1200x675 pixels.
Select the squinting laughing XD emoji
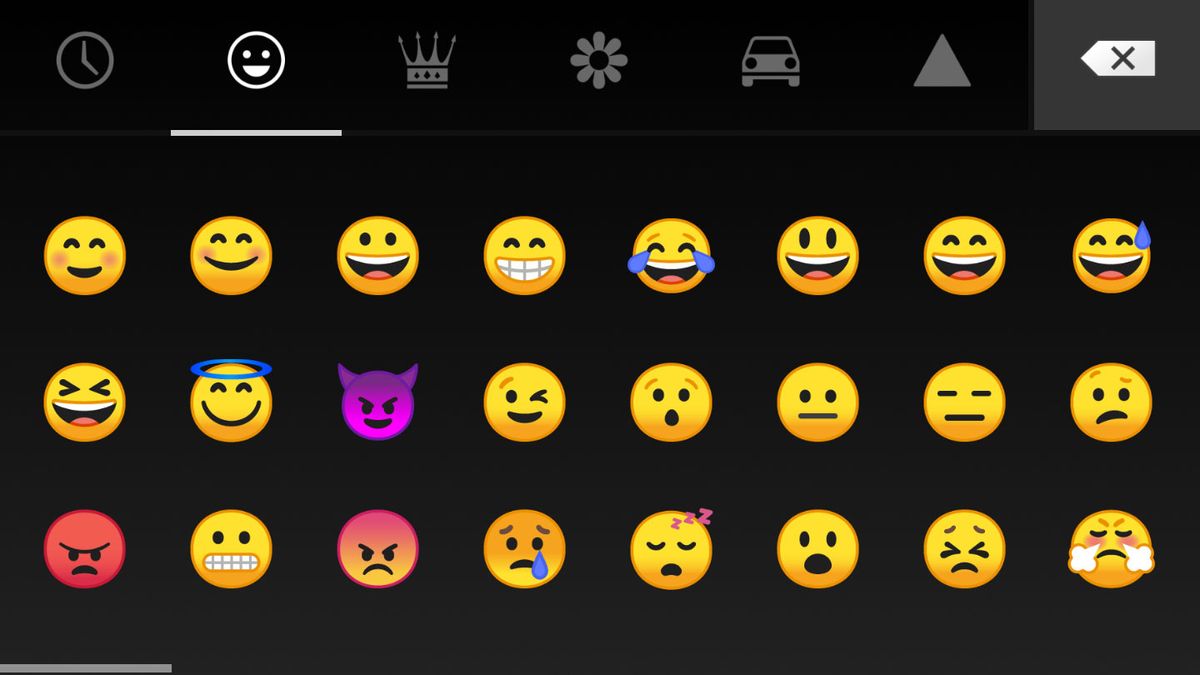(x=85, y=402)
